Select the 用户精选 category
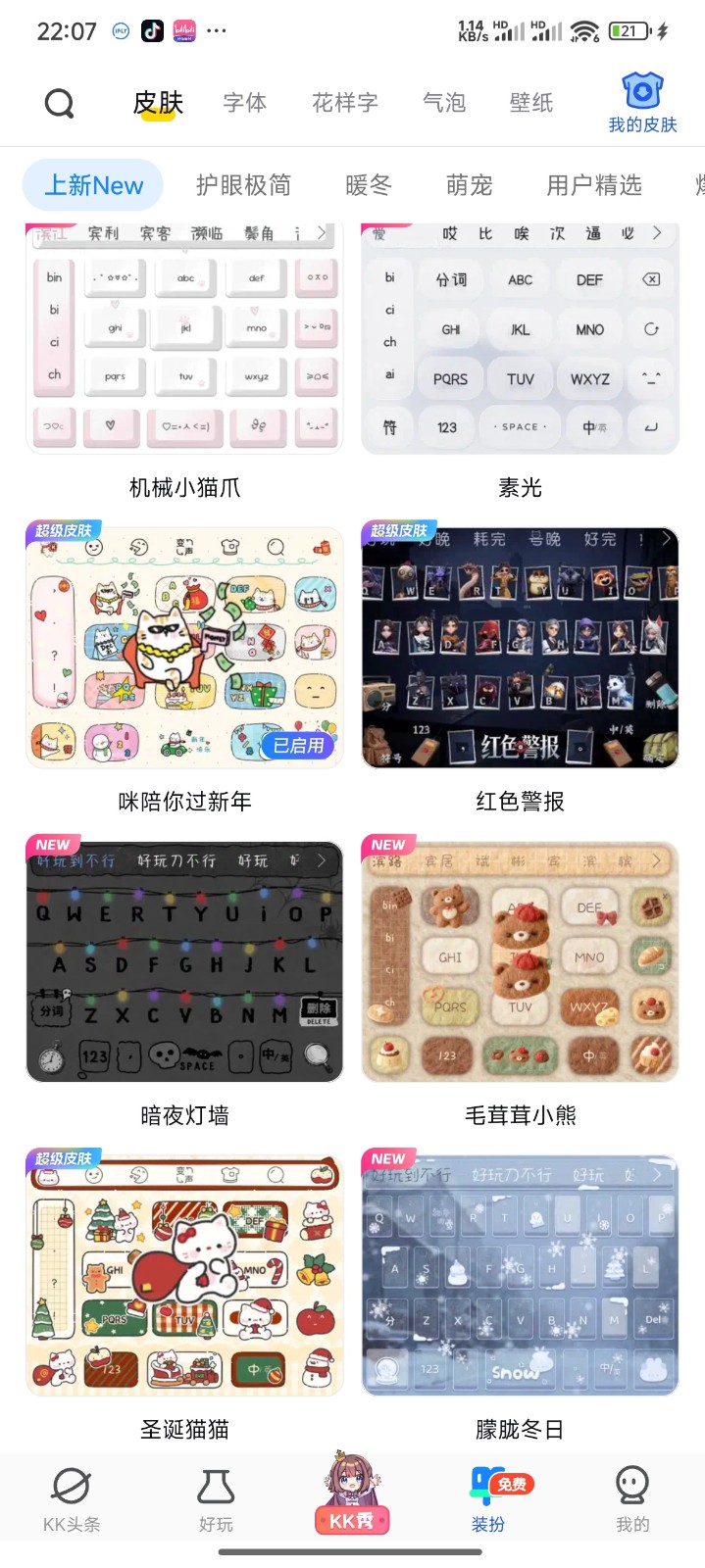705x1568 pixels. pos(594,185)
